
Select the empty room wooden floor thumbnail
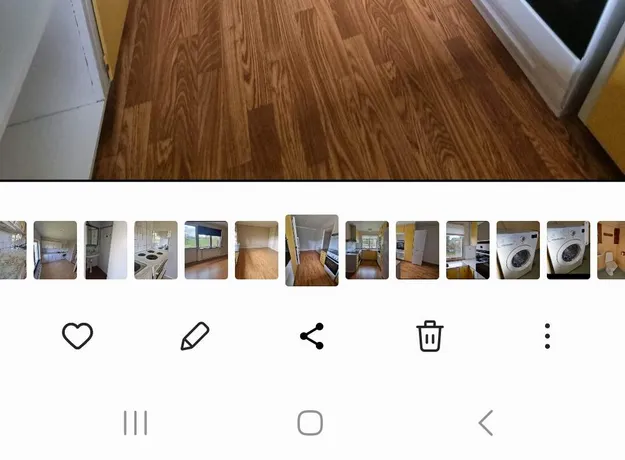pyautogui.click(x=257, y=250)
